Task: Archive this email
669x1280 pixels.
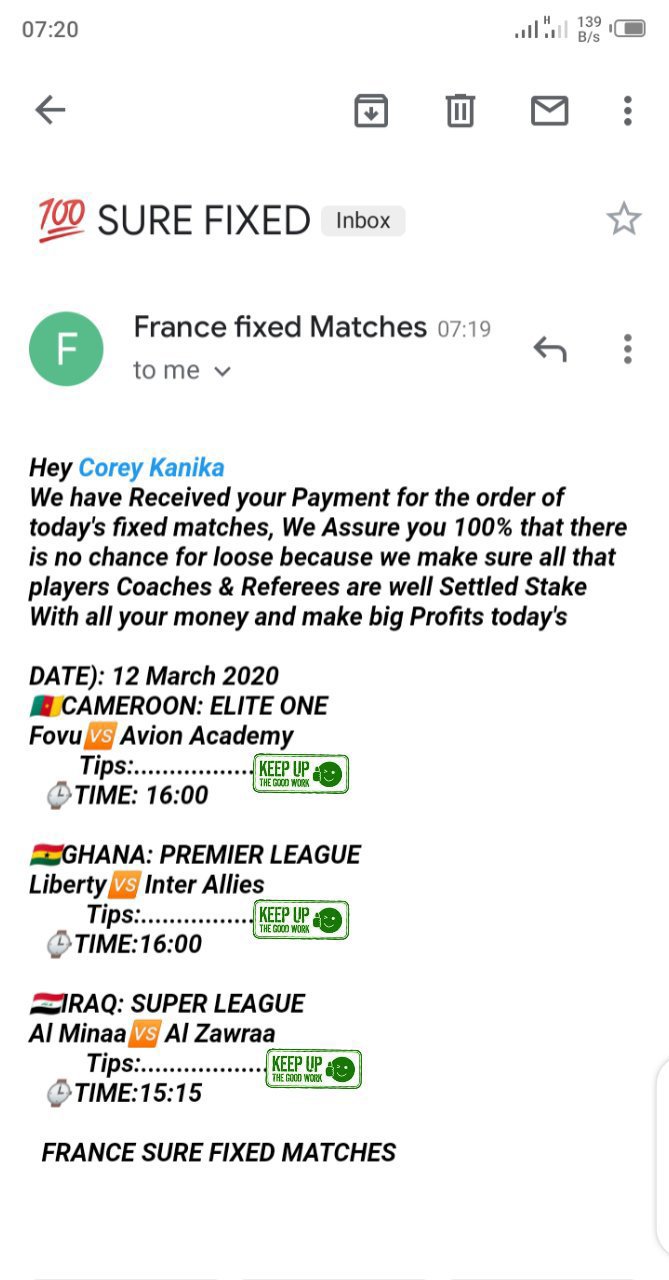Action: click(x=371, y=110)
